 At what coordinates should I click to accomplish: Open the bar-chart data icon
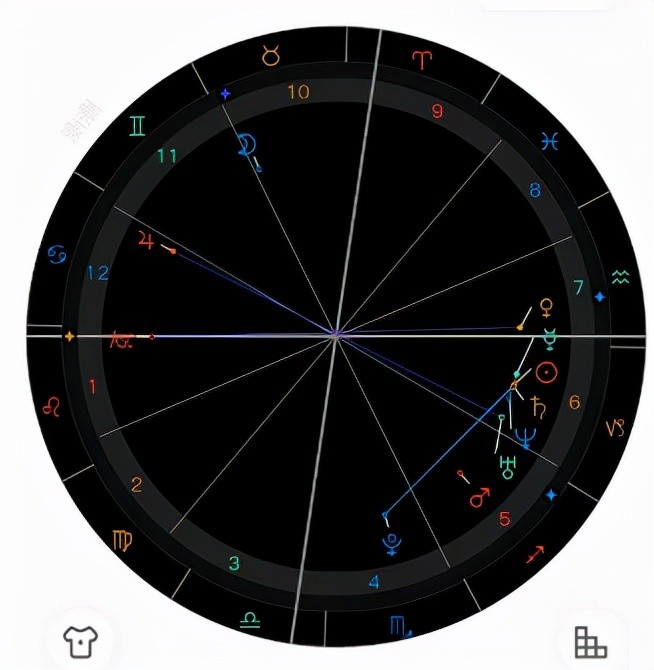click(589, 641)
